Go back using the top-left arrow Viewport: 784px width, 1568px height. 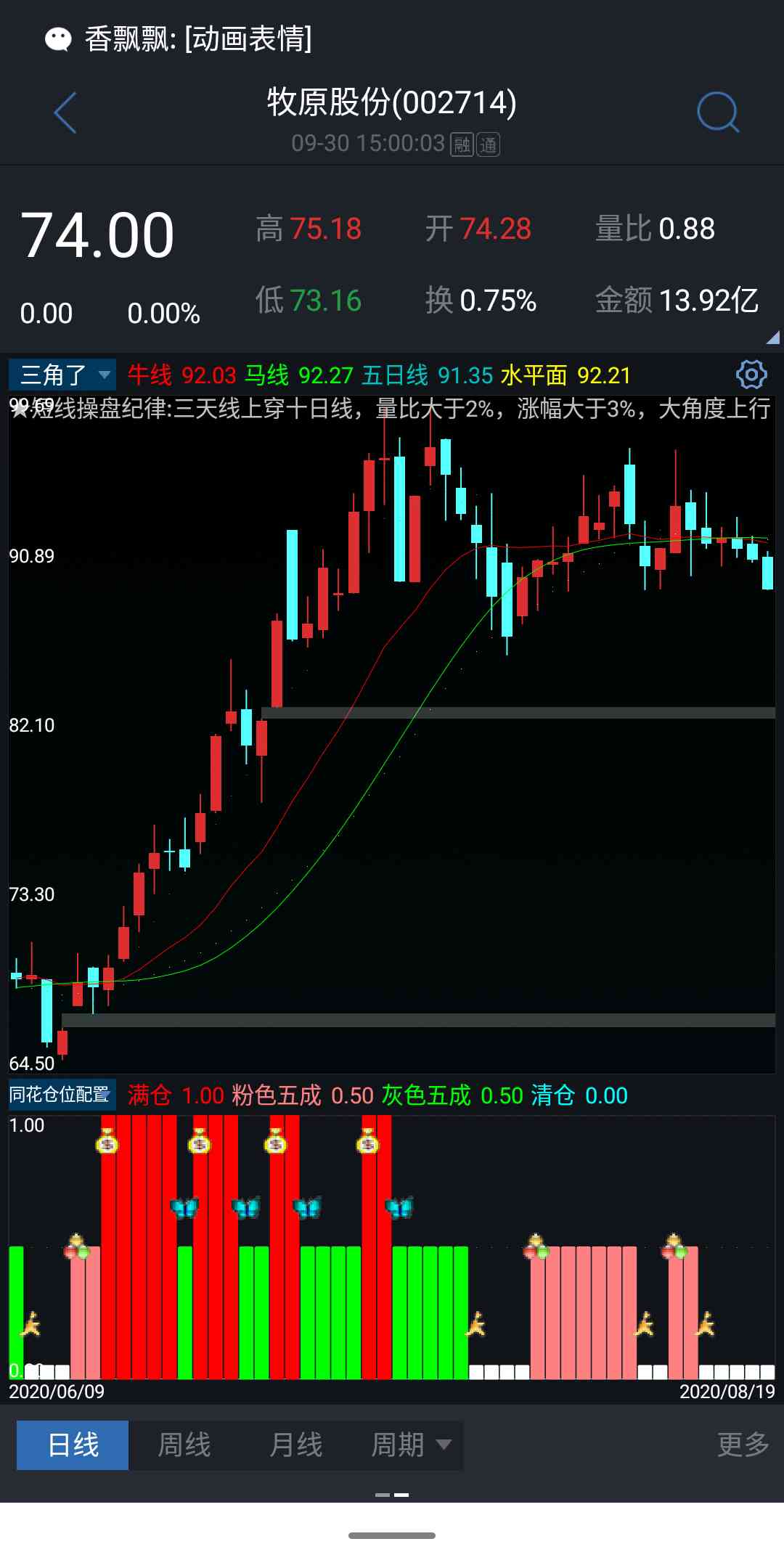65,113
